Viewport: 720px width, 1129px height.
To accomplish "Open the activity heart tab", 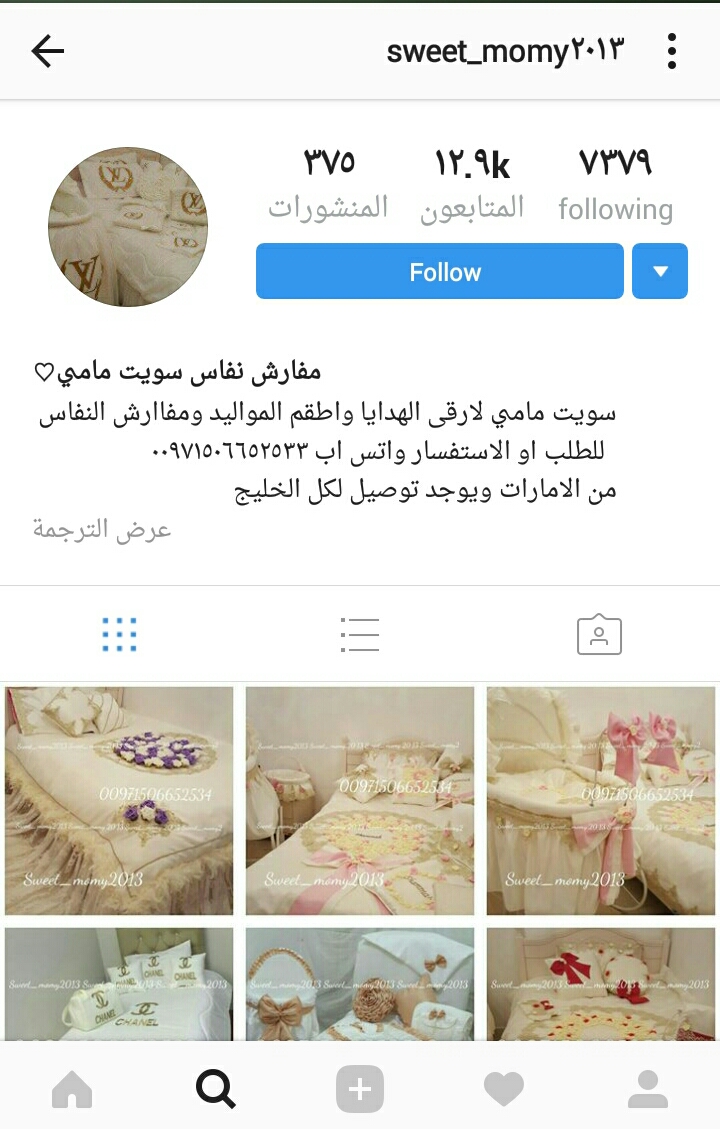I will pos(504,1089).
